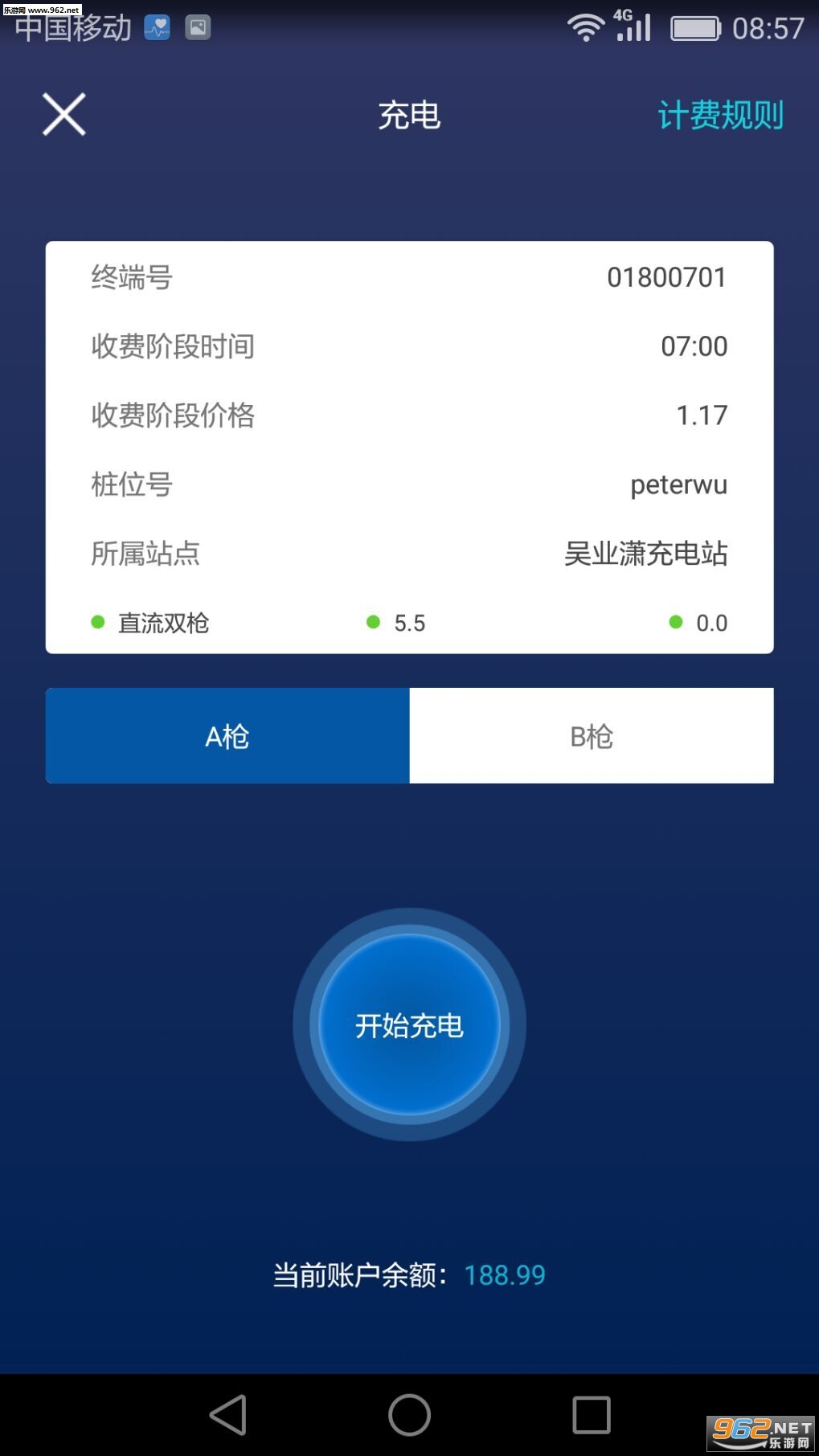This screenshot has width=819, height=1456.
Task: Tap the account balance amount 188.99
Action: (504, 1274)
